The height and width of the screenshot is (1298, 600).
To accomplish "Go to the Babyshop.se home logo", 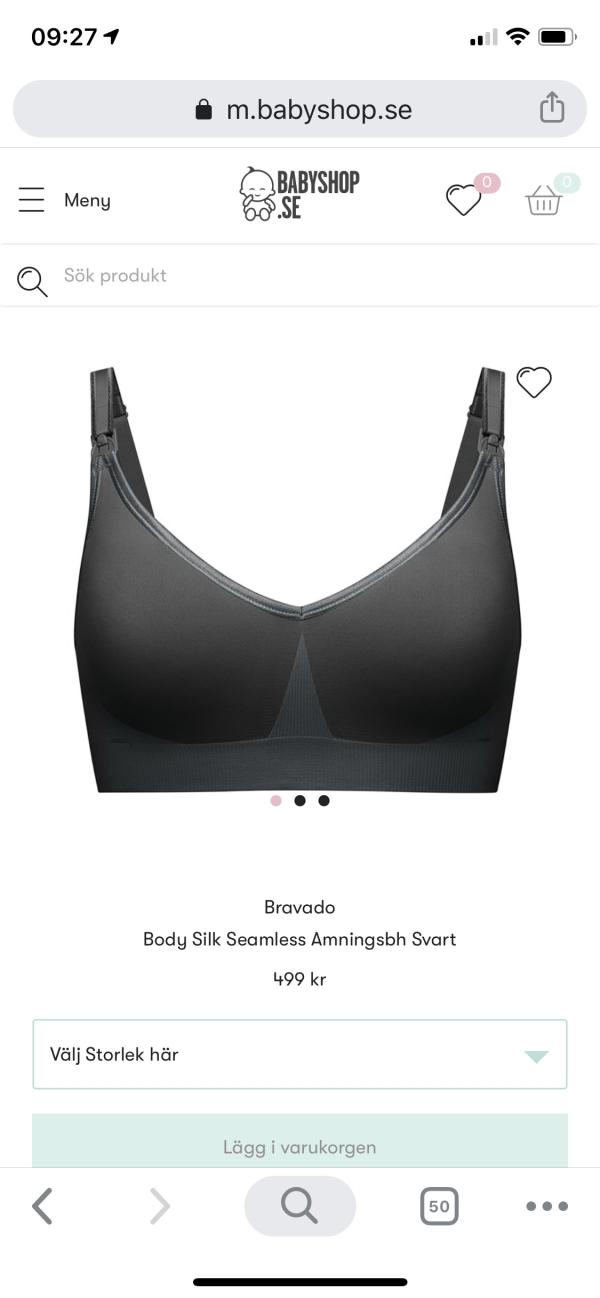I will (x=299, y=195).
